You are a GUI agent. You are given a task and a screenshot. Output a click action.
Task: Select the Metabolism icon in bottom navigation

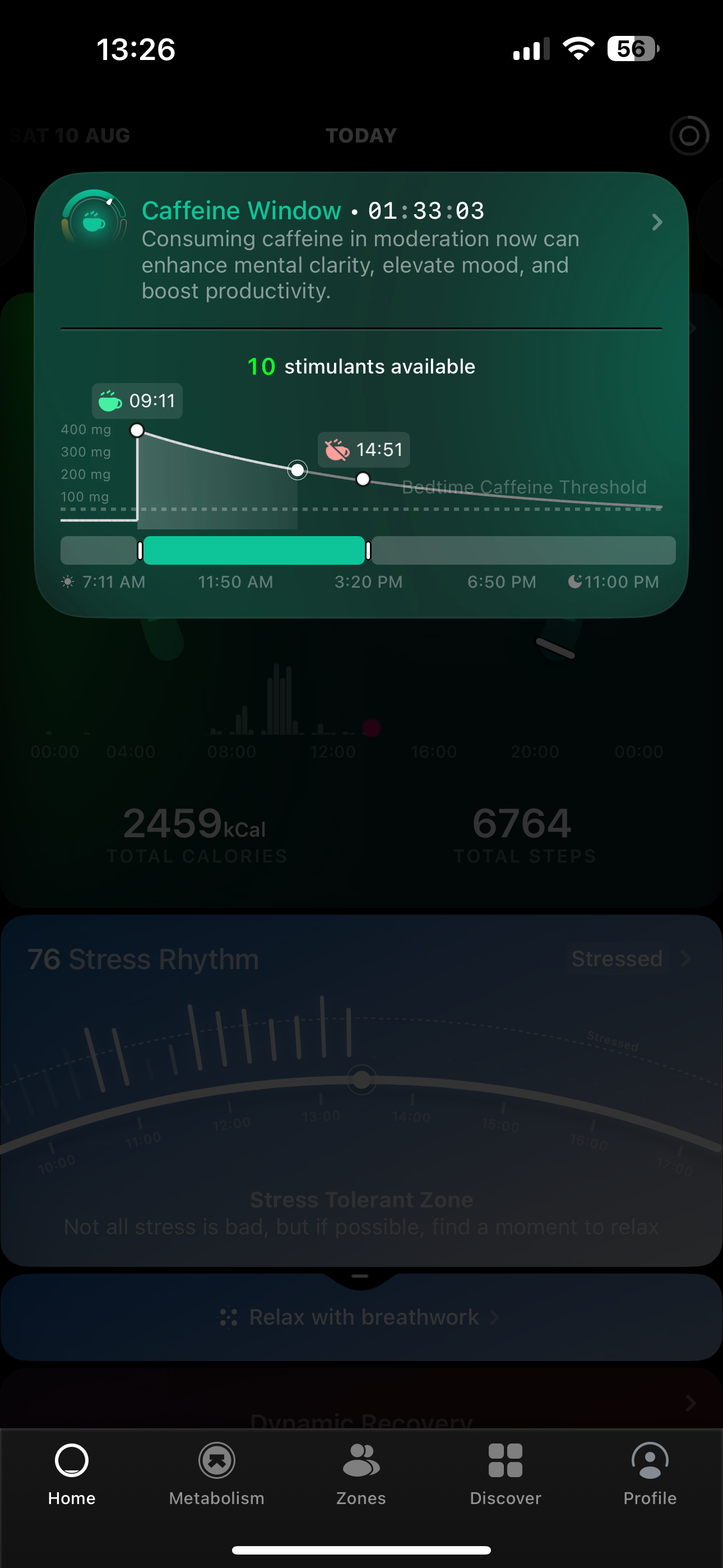tap(216, 1461)
